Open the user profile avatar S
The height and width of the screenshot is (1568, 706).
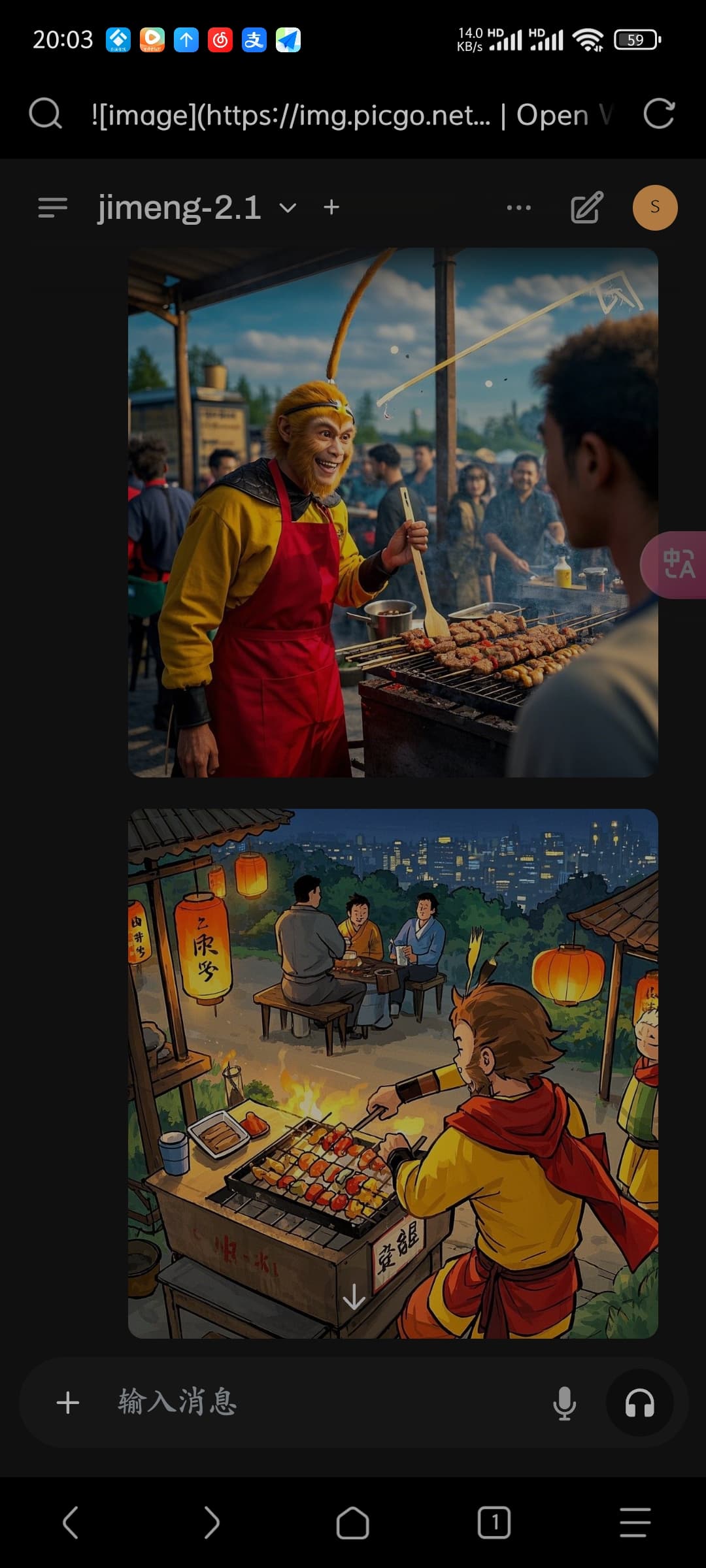point(655,208)
